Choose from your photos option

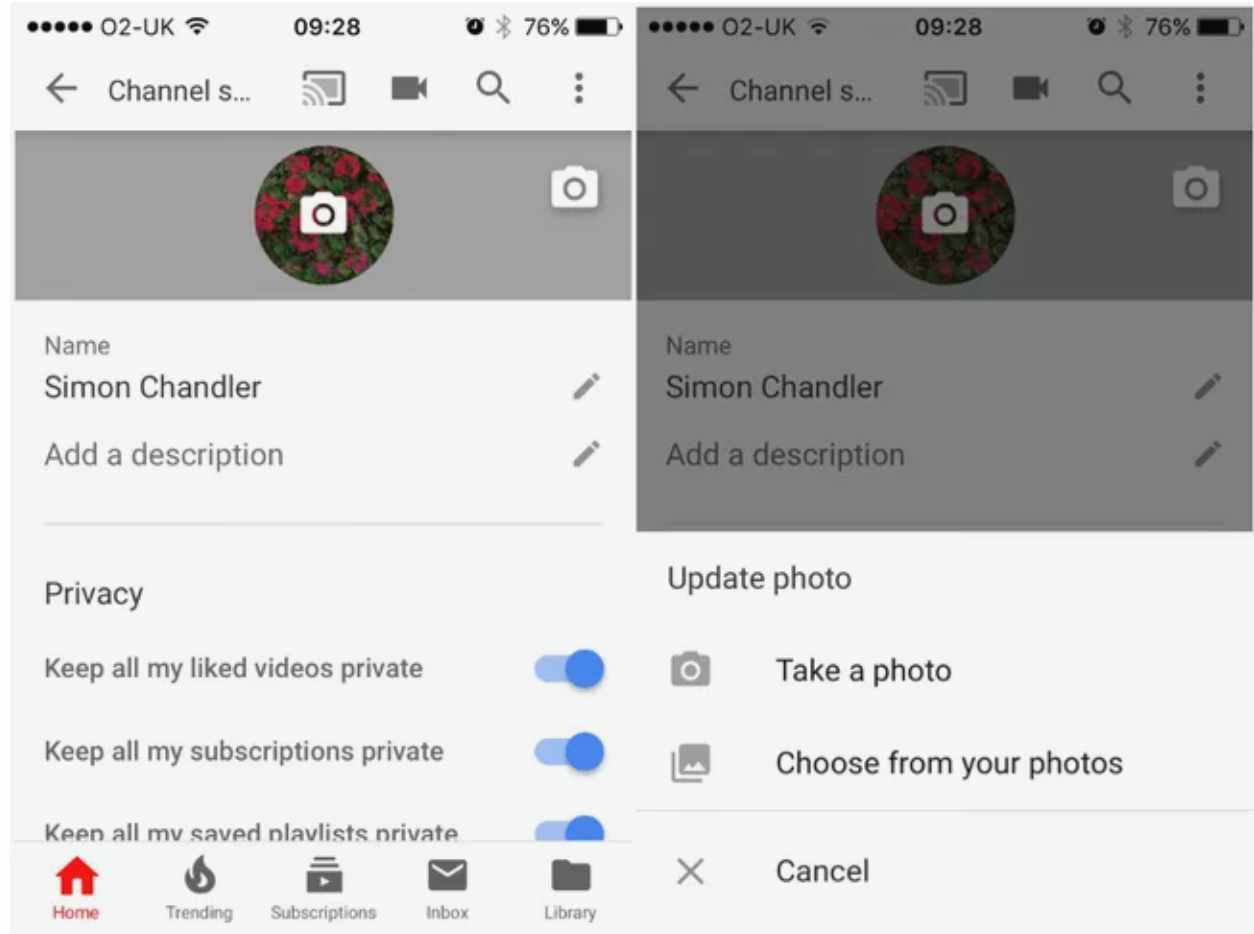coord(948,763)
